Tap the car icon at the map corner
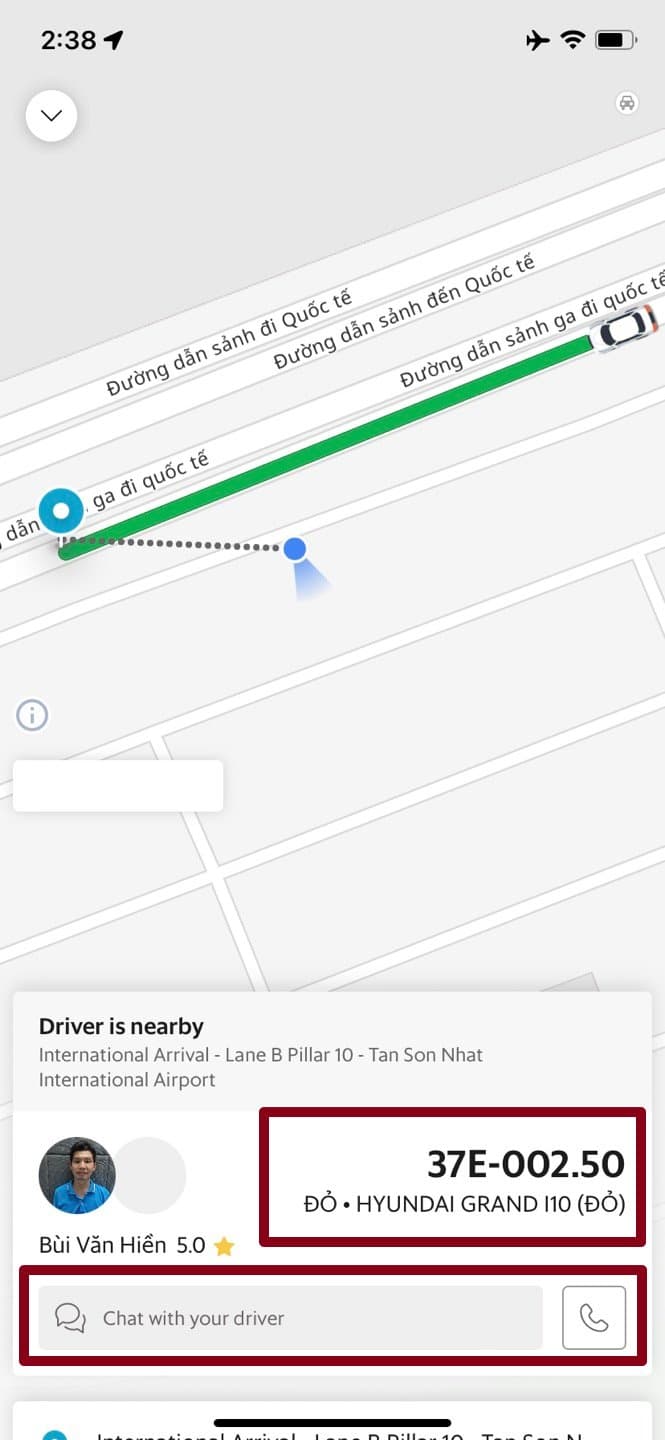 627,103
